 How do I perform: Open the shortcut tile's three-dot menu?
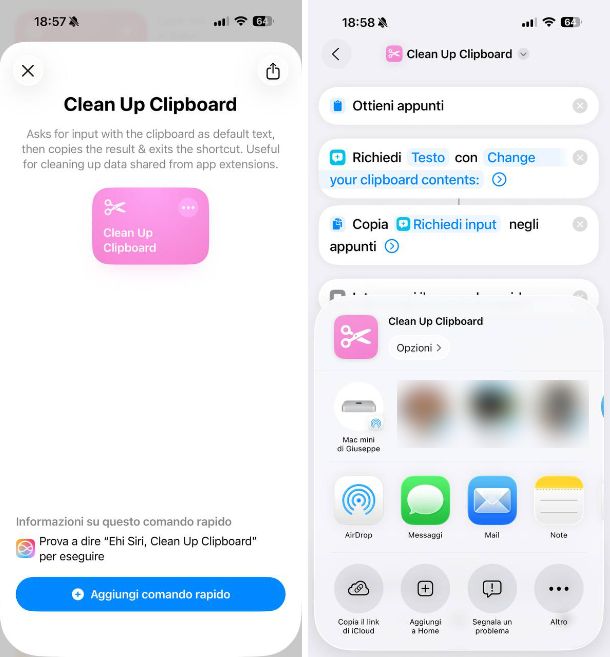(x=188, y=208)
